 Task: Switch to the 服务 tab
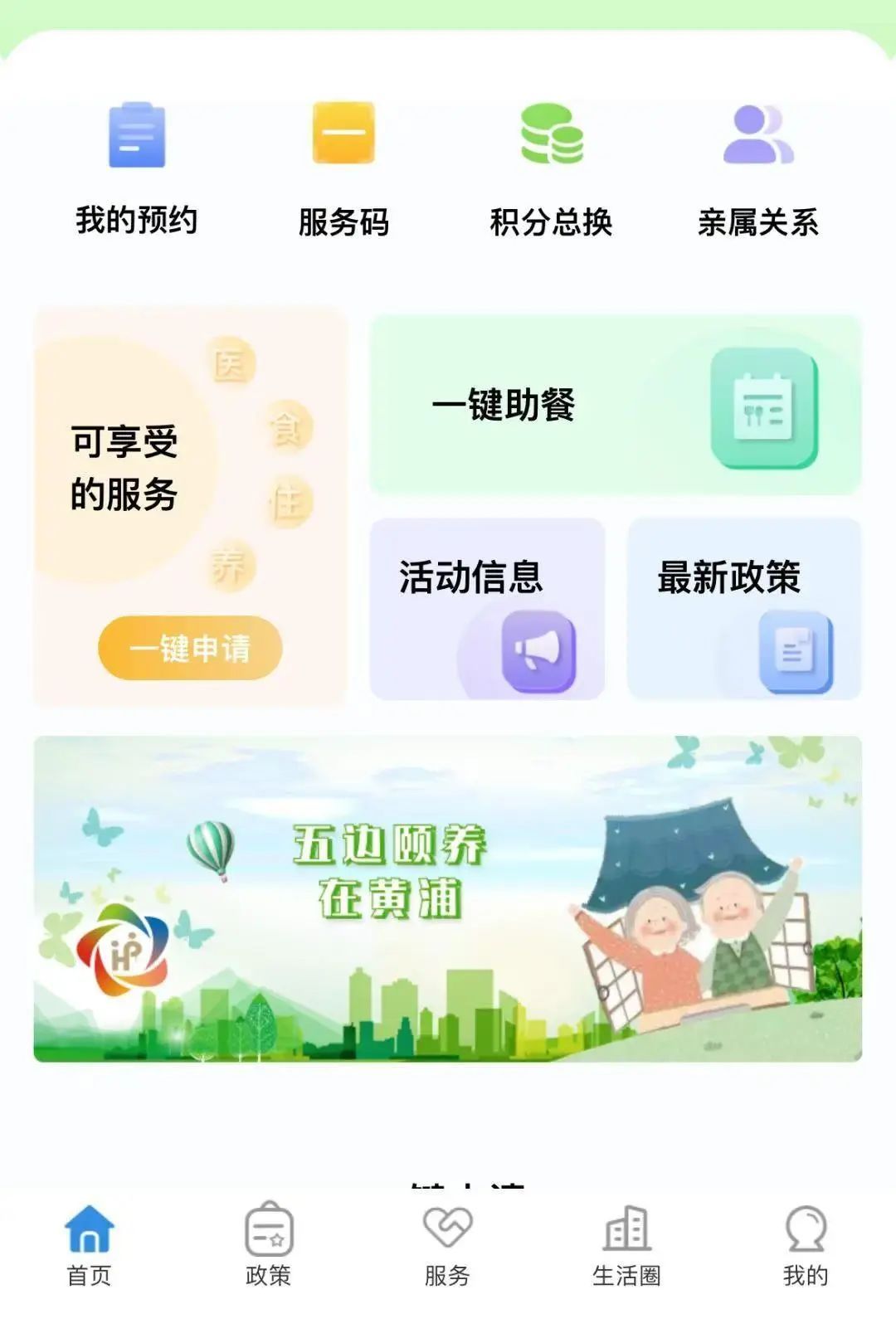(x=447, y=1246)
